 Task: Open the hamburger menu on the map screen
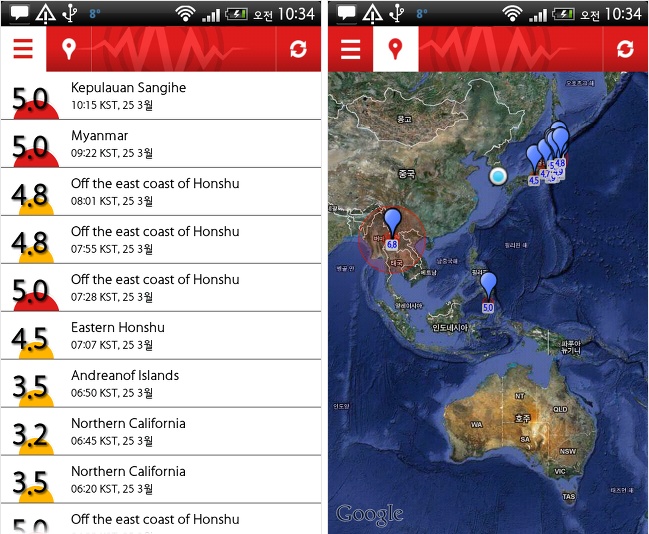[x=350, y=49]
